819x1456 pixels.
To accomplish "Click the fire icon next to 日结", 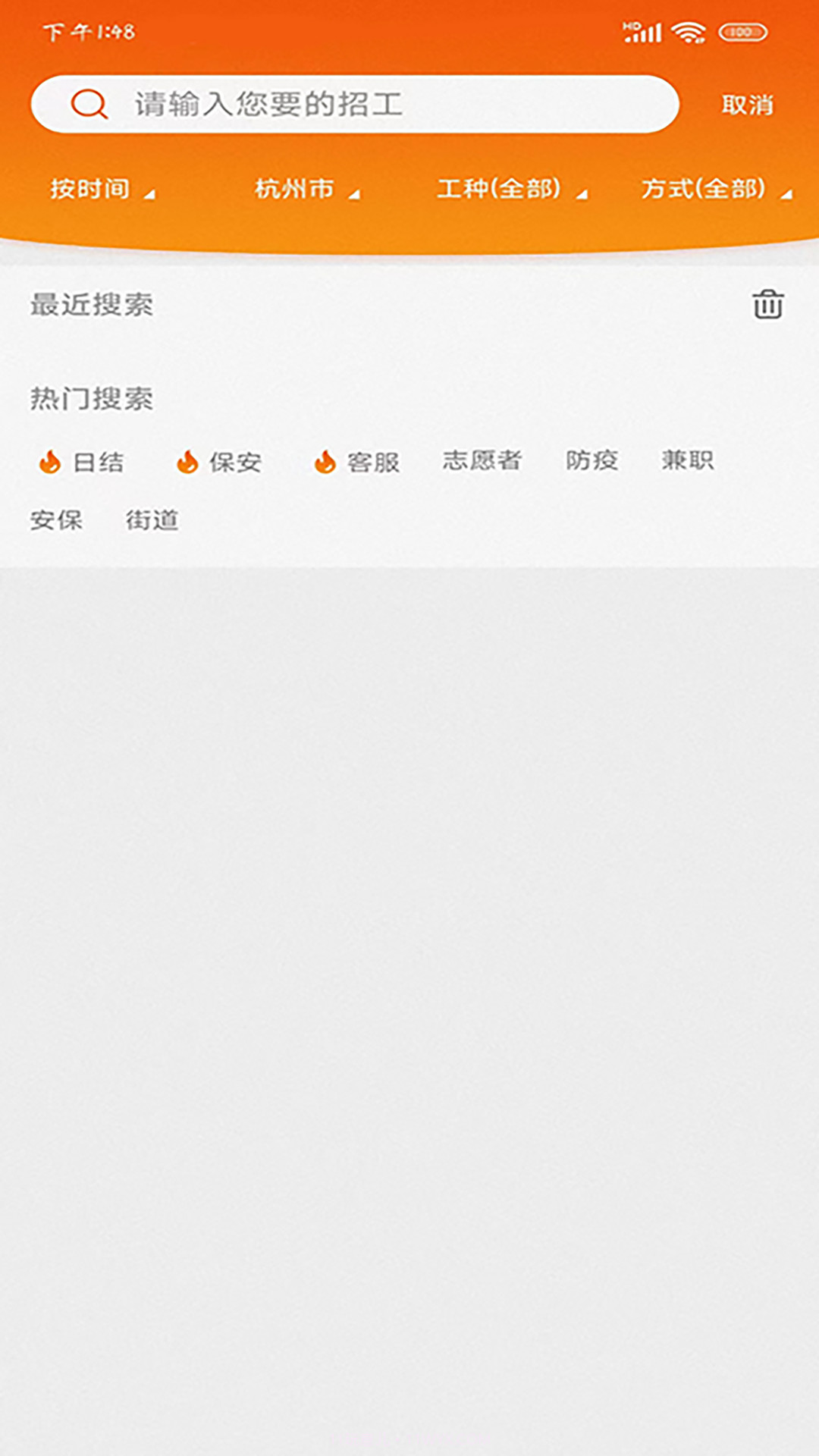I will coord(50,461).
